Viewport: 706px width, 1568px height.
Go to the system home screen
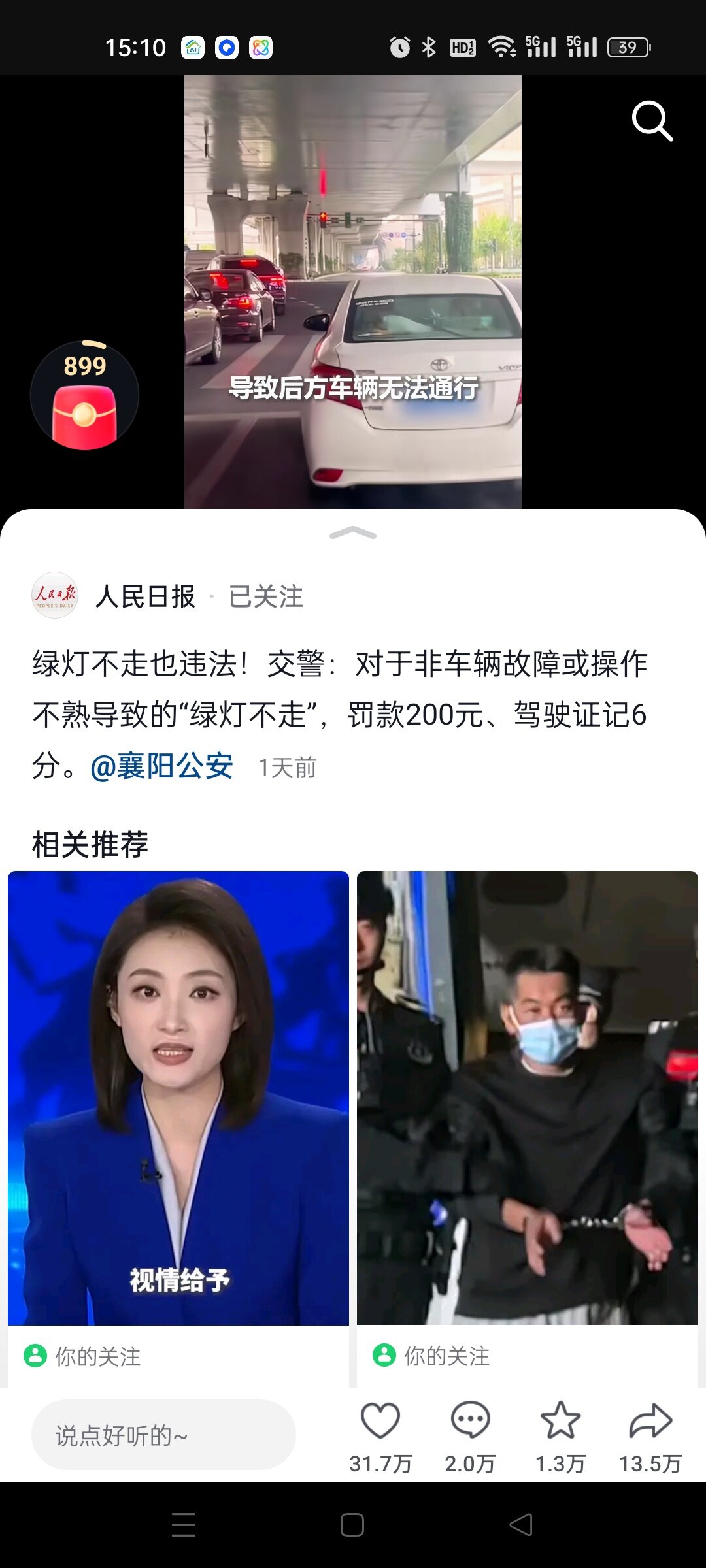(352, 1525)
